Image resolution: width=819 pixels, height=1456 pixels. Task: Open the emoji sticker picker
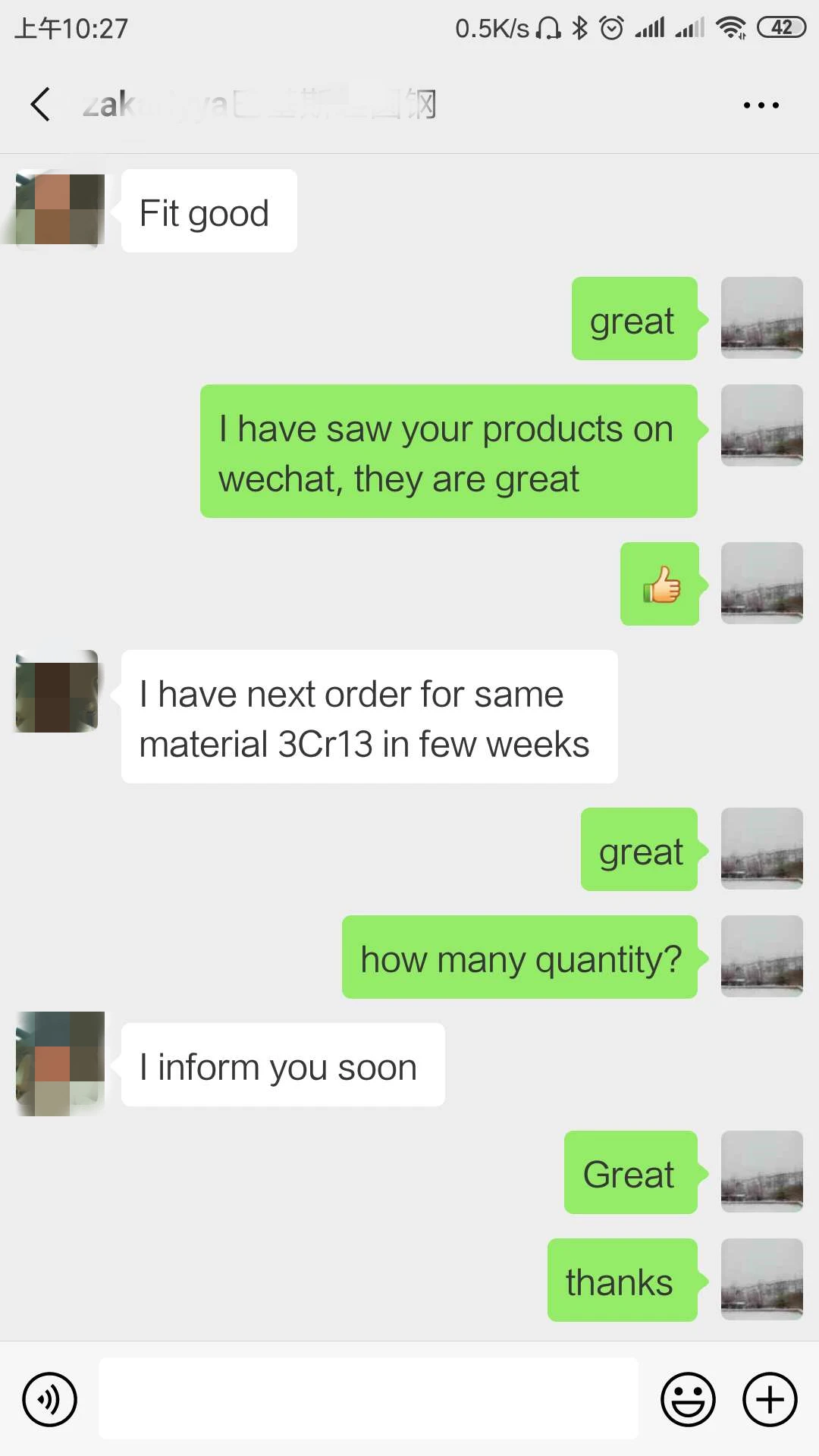(x=688, y=1399)
